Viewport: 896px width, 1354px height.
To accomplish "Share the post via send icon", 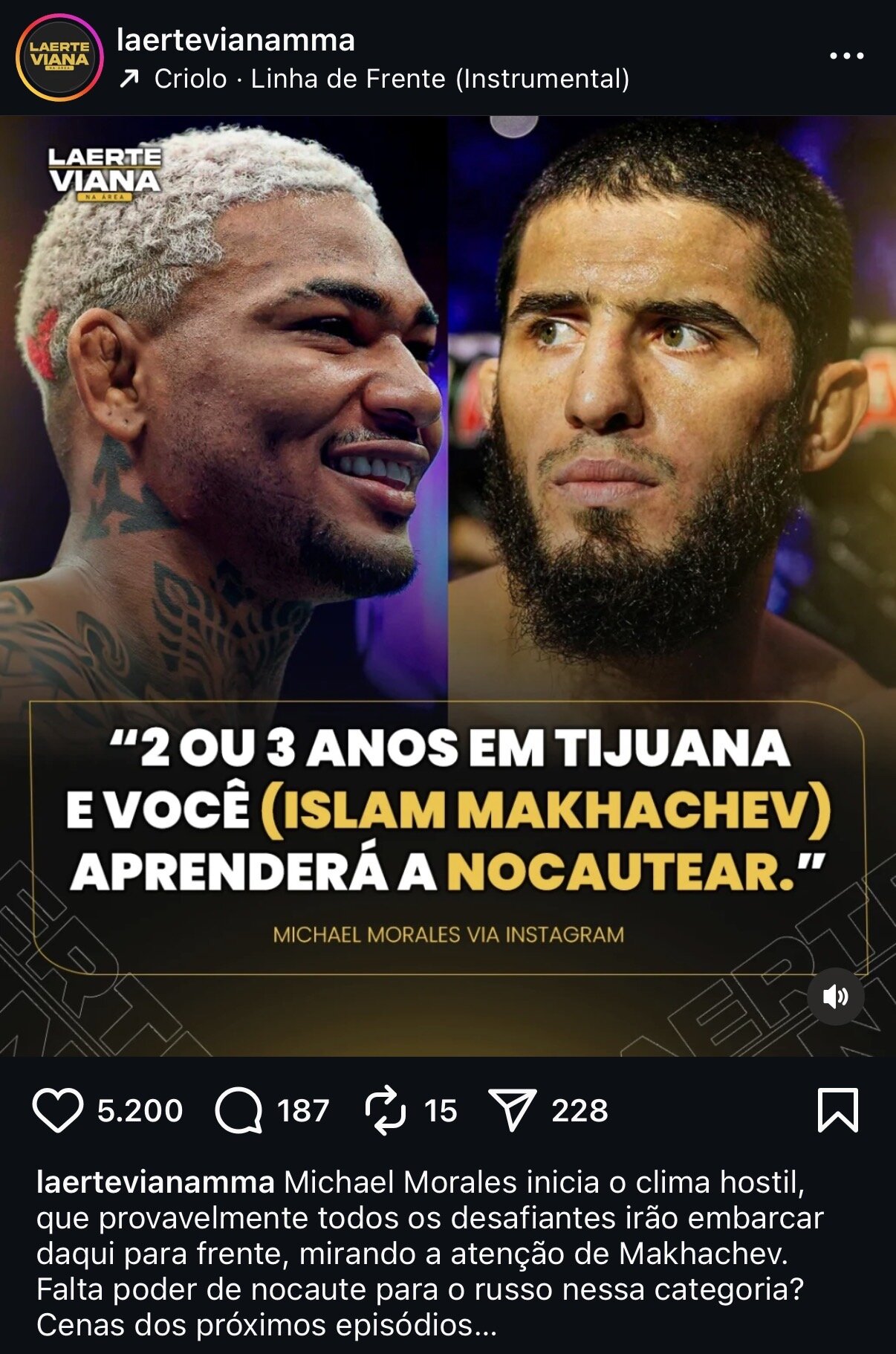I will tap(512, 1110).
